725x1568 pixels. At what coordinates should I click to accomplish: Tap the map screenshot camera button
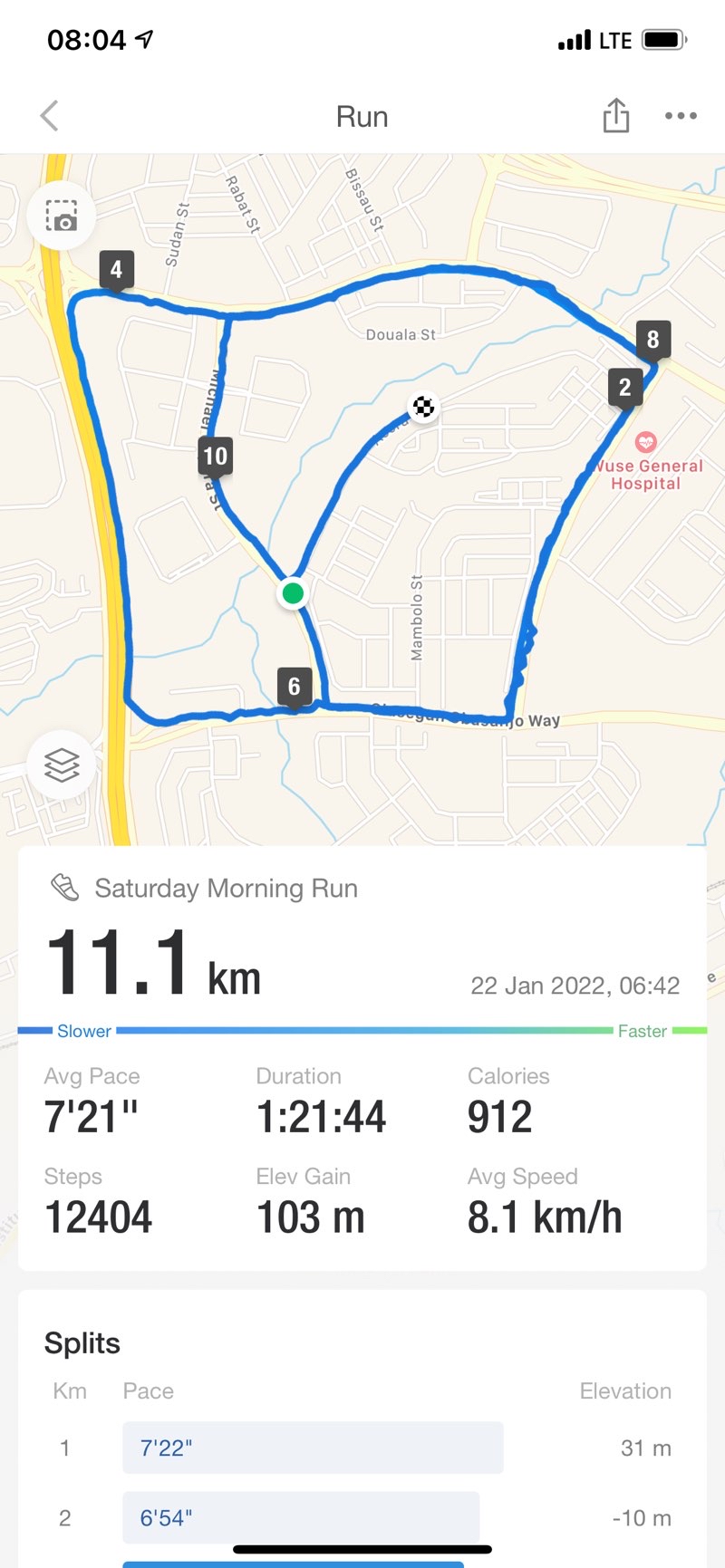coord(62,216)
